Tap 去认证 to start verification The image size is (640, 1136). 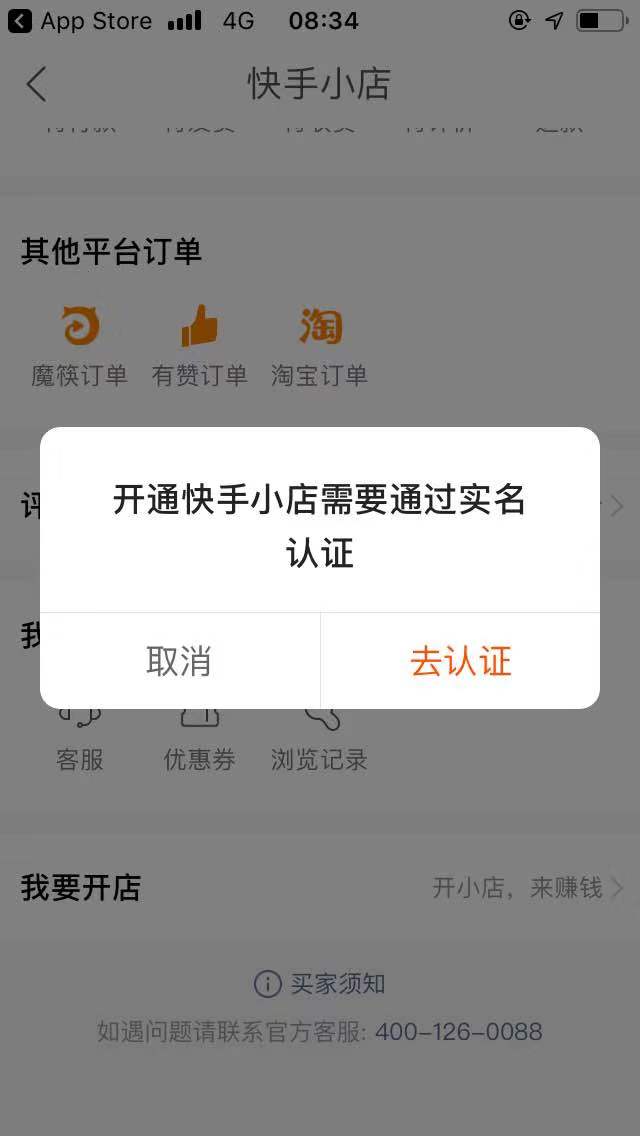pos(460,661)
